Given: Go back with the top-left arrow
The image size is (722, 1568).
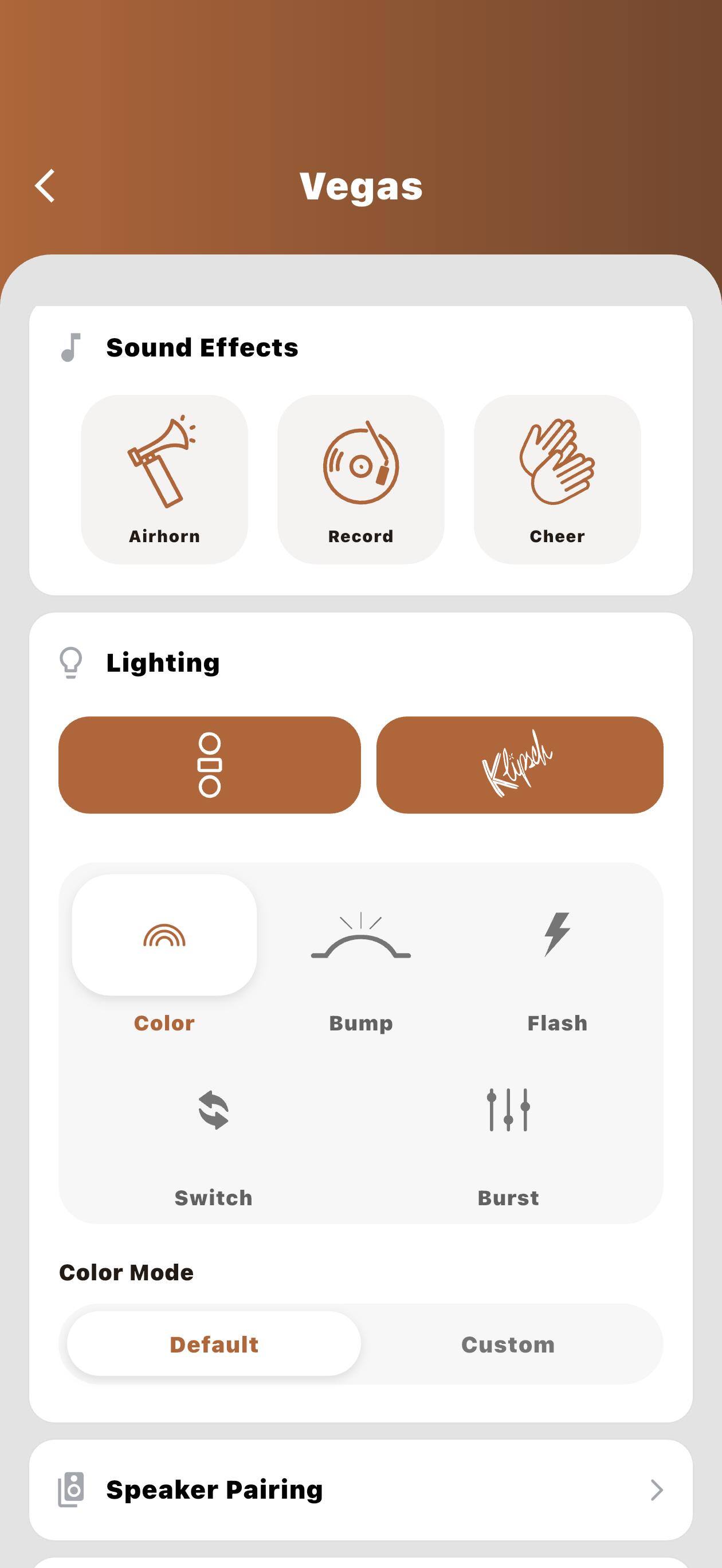Looking at the screenshot, I should (45, 186).
